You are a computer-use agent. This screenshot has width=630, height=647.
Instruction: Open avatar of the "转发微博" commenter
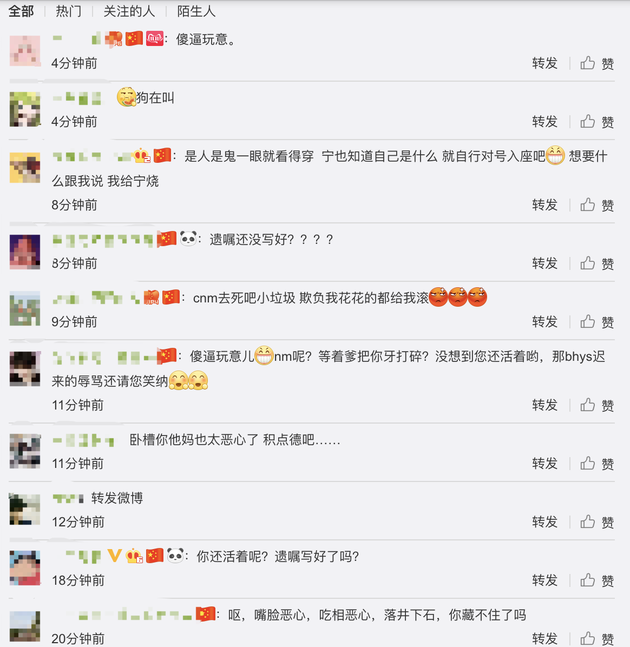point(25,509)
